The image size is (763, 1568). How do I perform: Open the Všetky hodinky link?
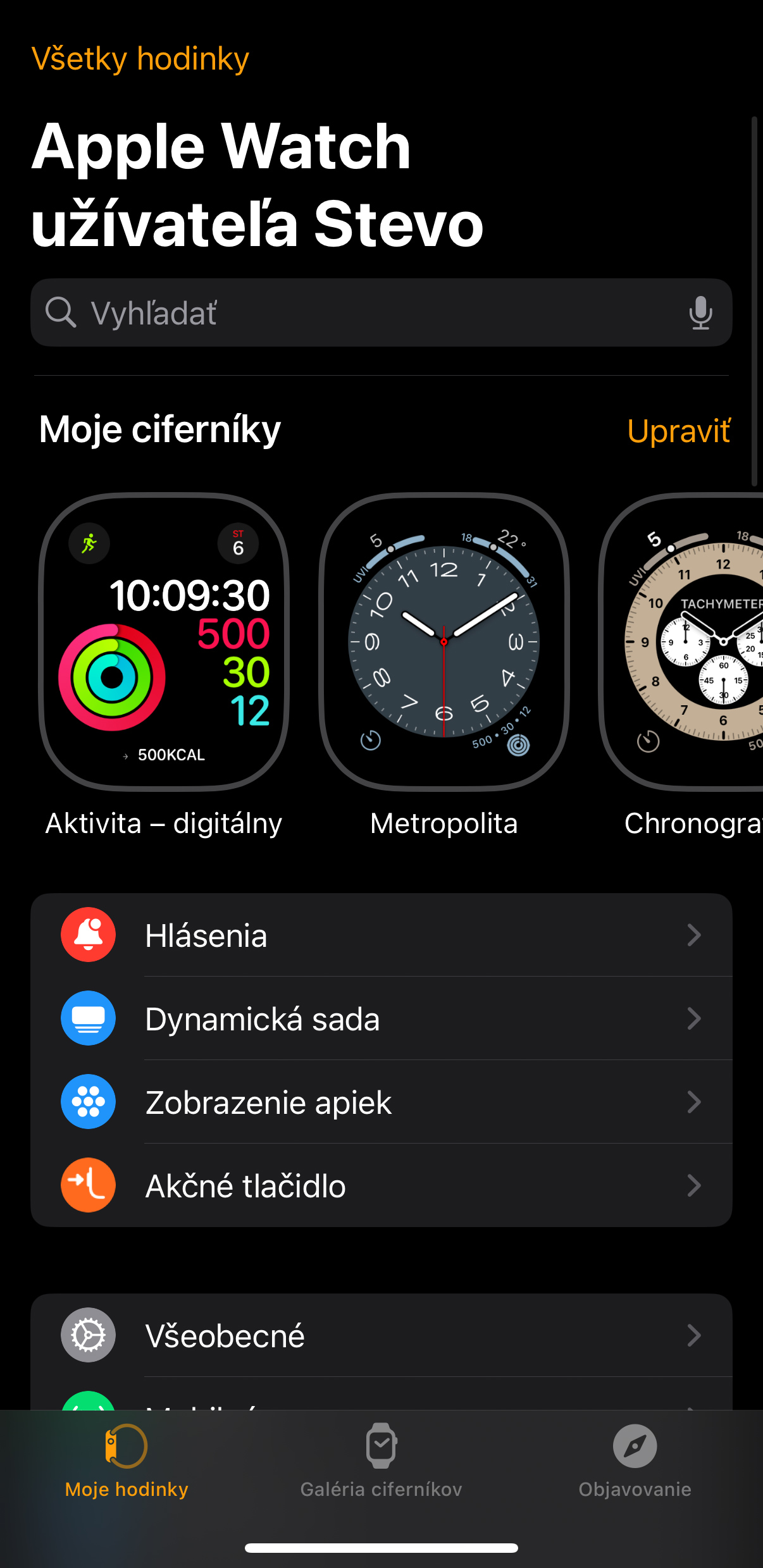140,59
